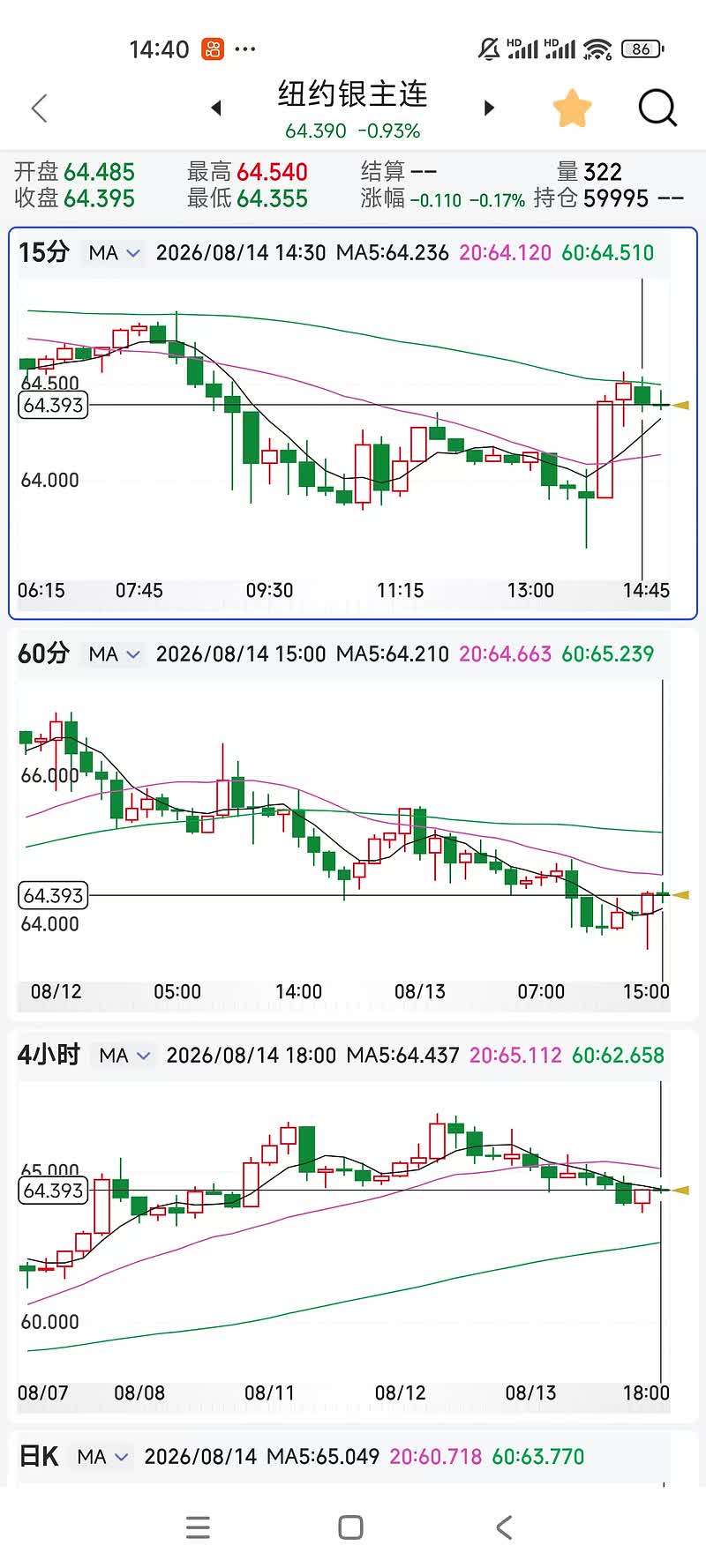The image size is (706, 1568).
Task: Expand the MA indicator dropdown on 60分 chart
Action: click(115, 654)
